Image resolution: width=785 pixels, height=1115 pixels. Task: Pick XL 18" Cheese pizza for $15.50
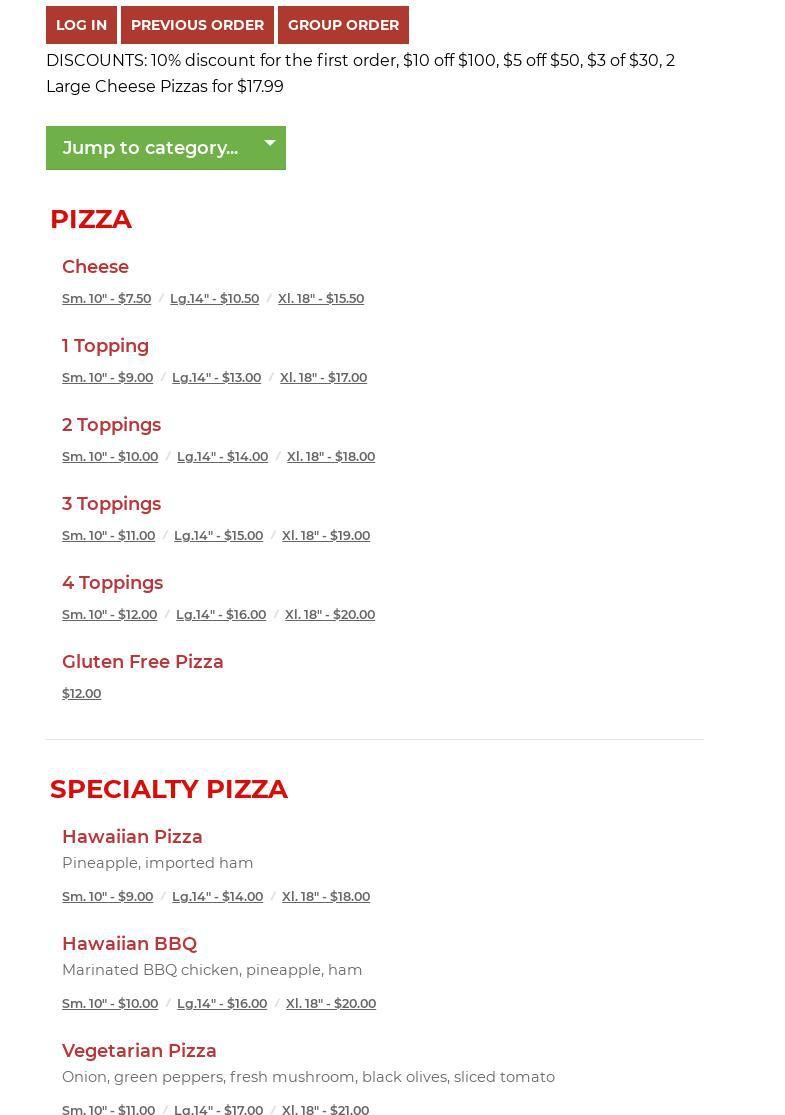click(321, 298)
